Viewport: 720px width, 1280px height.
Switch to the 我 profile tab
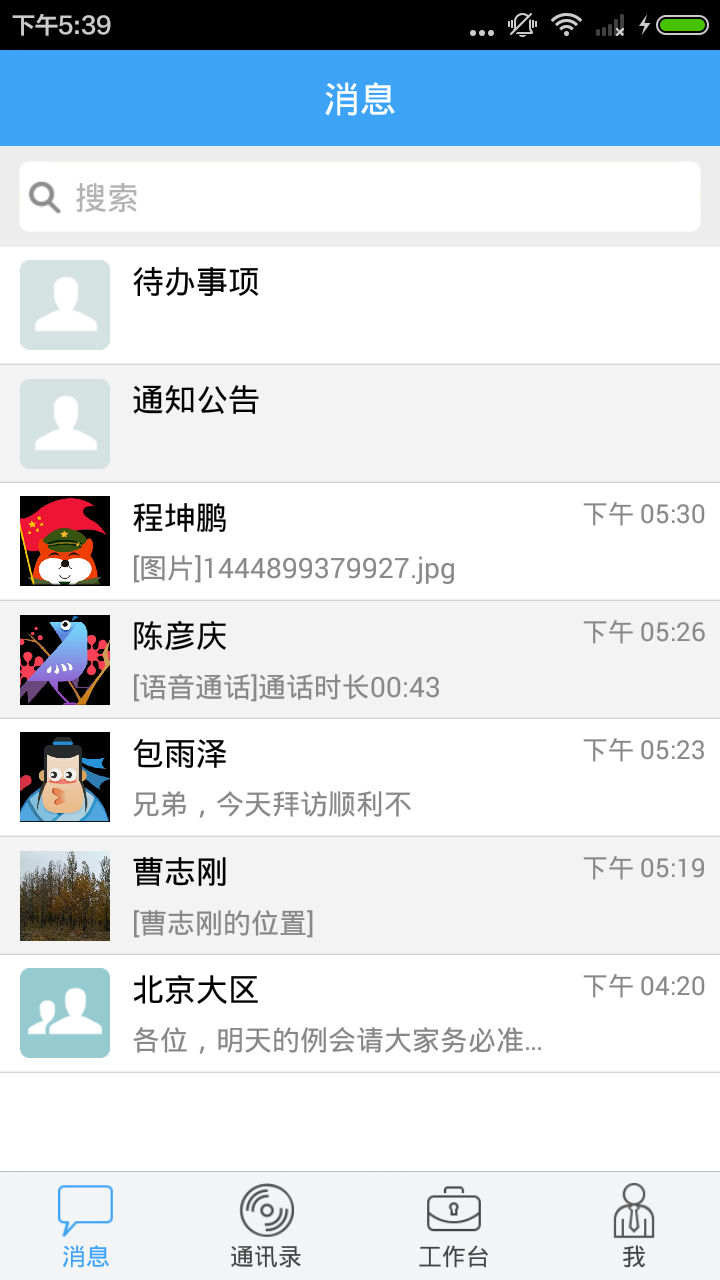[x=633, y=1226]
